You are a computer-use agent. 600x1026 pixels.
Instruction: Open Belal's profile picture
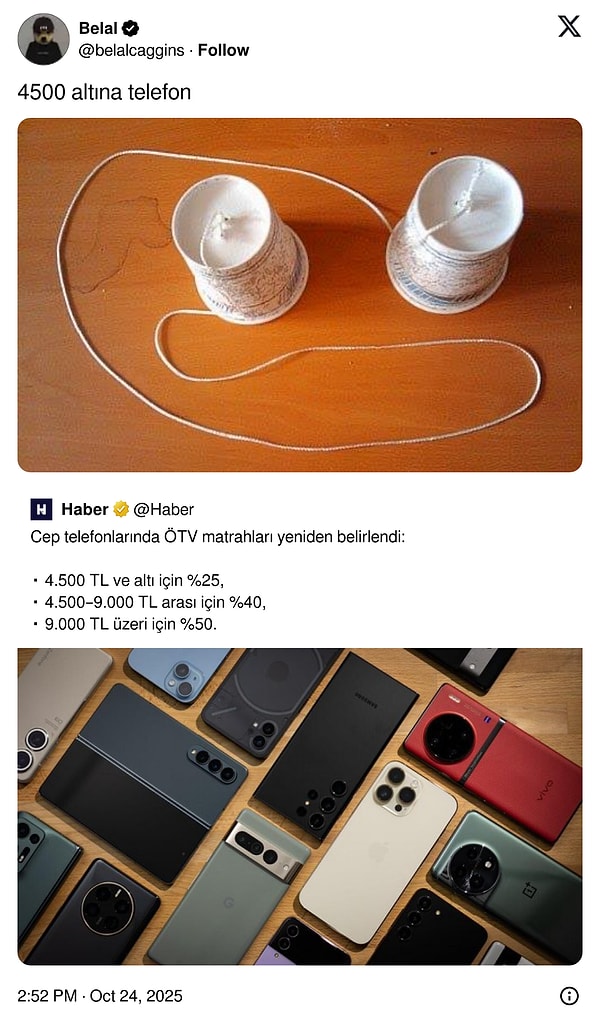pos(43,39)
